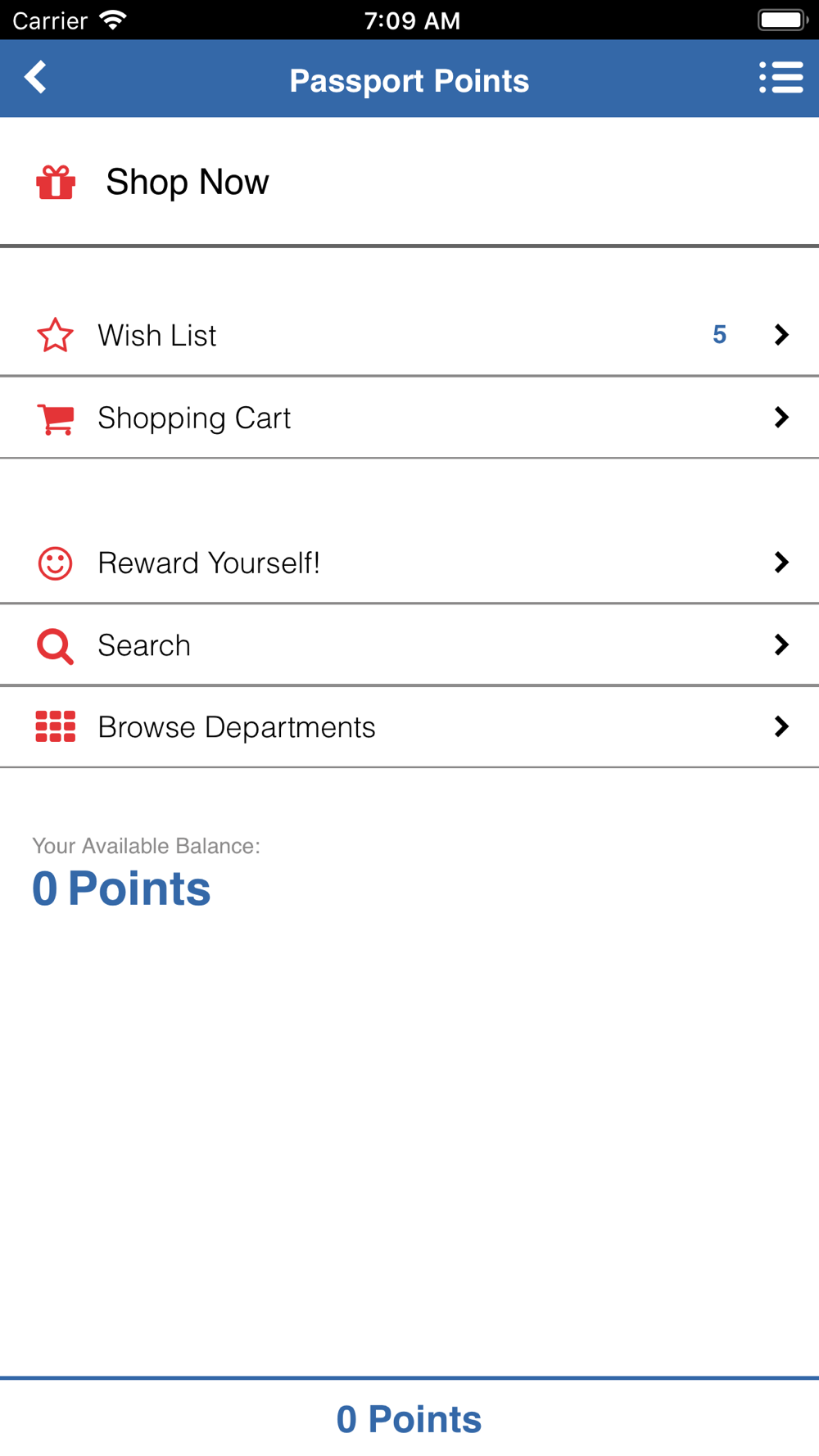The width and height of the screenshot is (819, 1456).
Task: Open the list menu icon
Action: [x=781, y=79]
